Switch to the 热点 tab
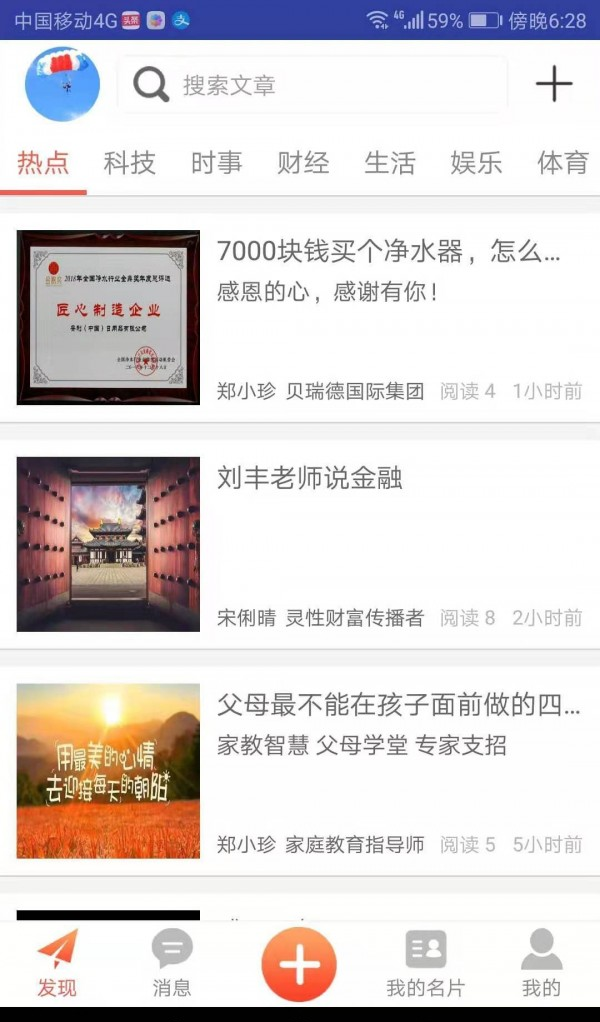The height and width of the screenshot is (1022, 600). pos(43,163)
